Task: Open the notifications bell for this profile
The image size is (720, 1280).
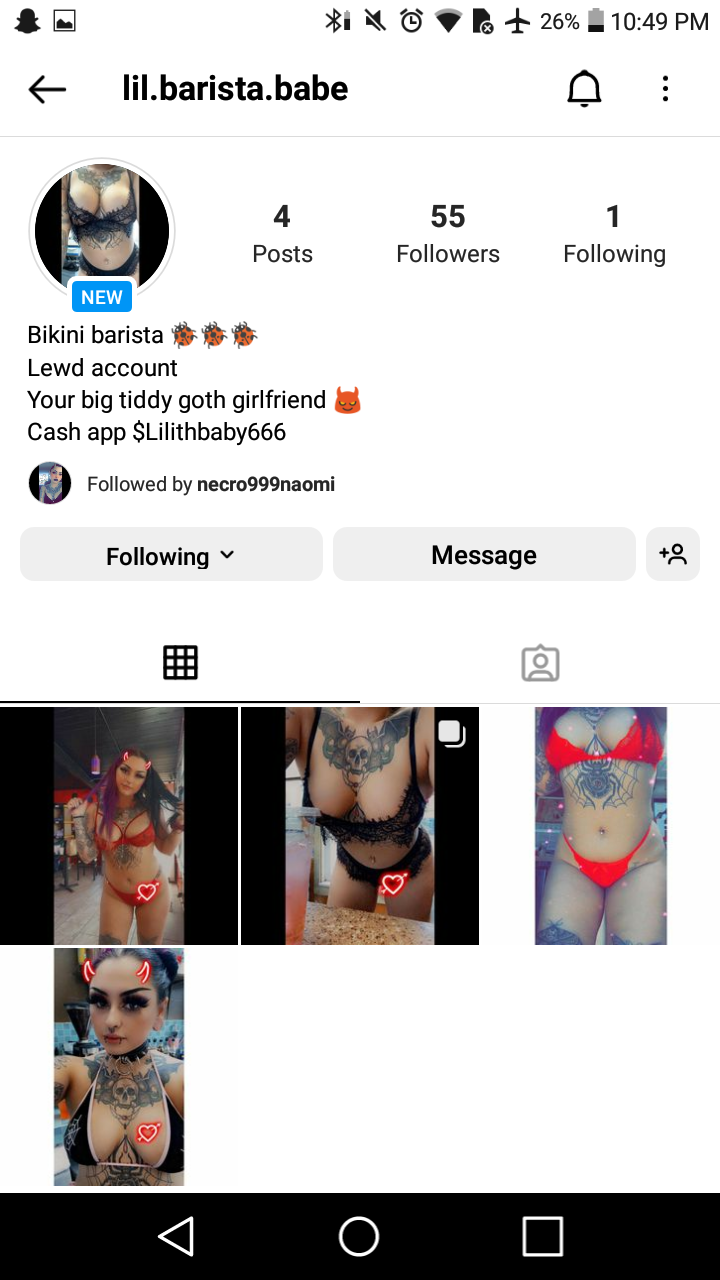Action: click(584, 89)
